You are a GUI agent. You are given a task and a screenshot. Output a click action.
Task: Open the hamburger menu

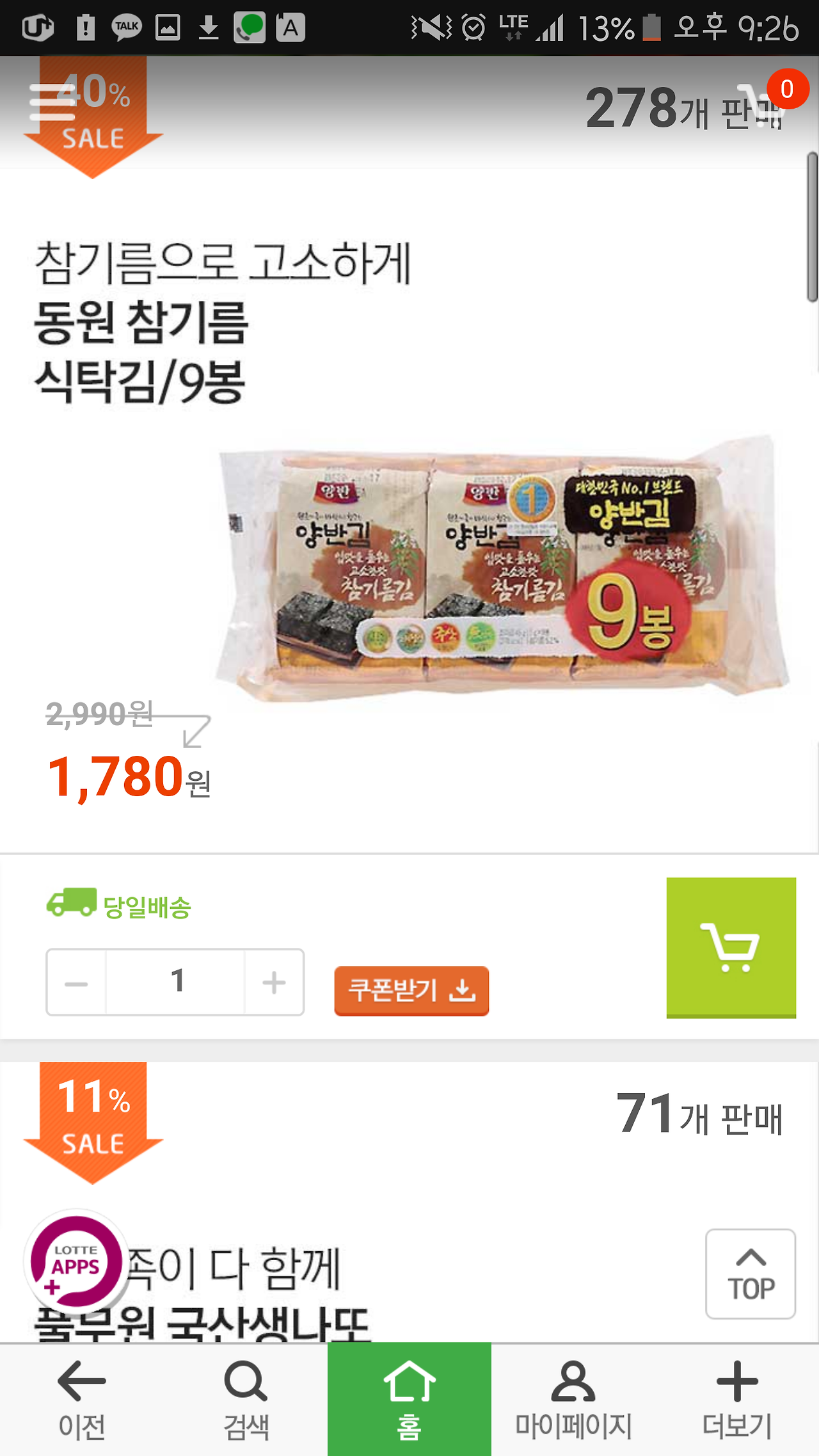[x=52, y=102]
